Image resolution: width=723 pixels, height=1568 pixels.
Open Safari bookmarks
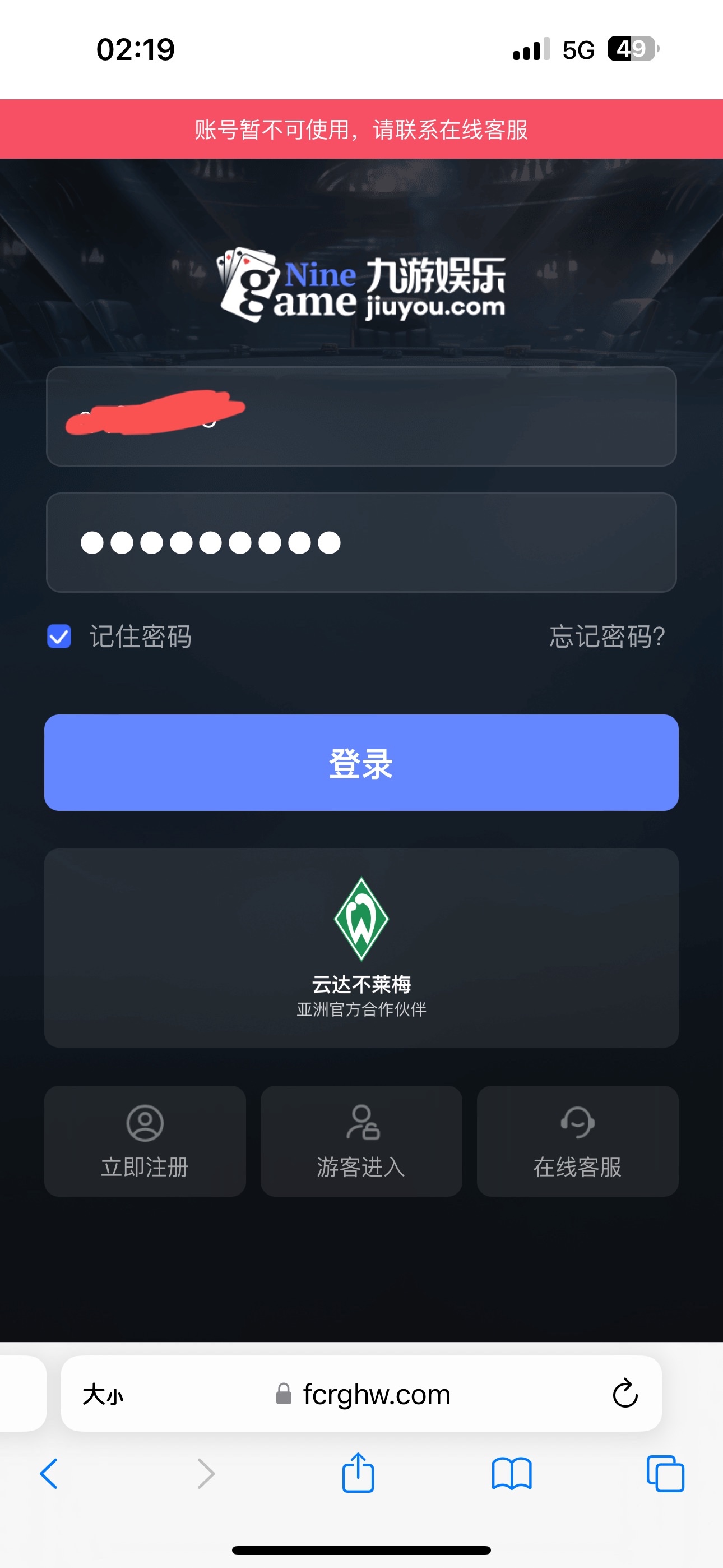point(512,1474)
